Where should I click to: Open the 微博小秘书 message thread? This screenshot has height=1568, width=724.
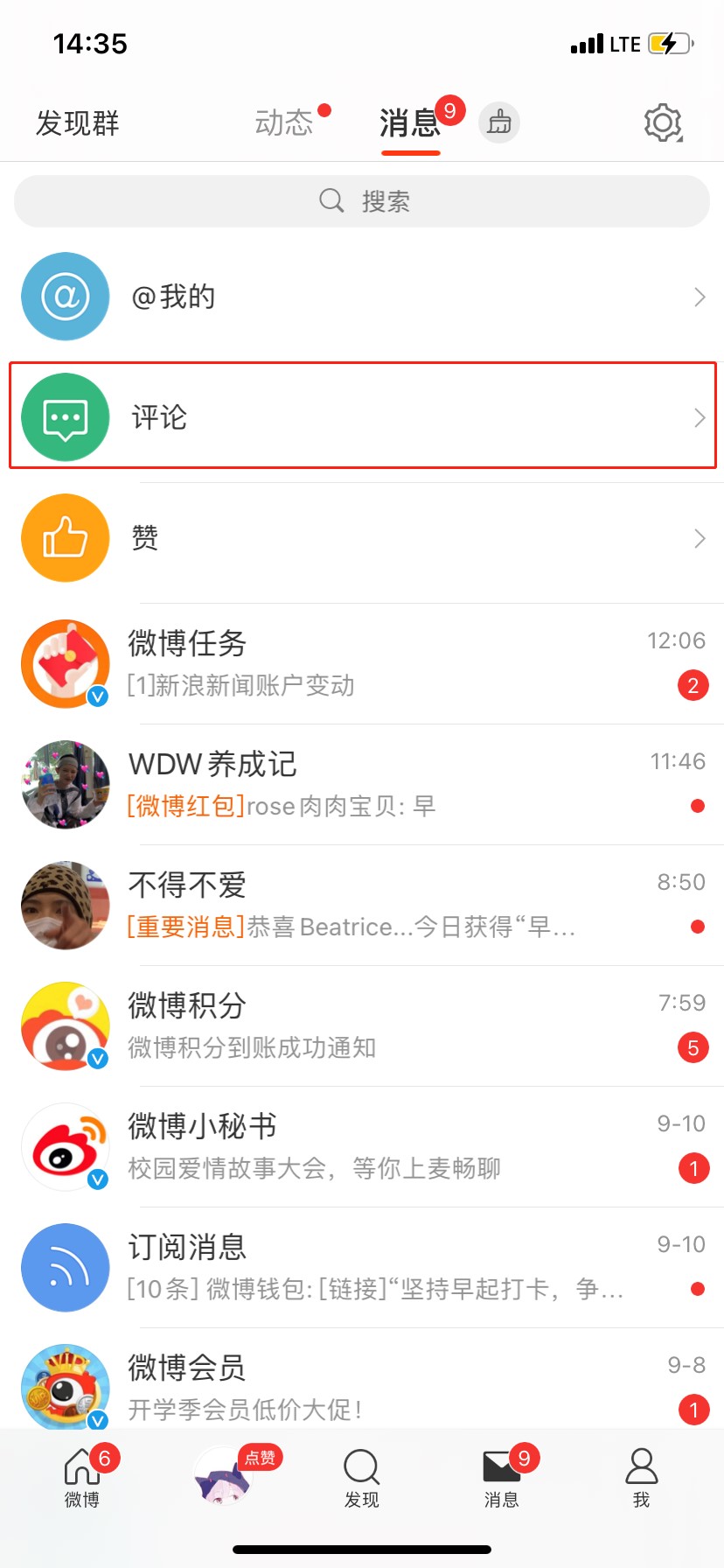tap(362, 1147)
